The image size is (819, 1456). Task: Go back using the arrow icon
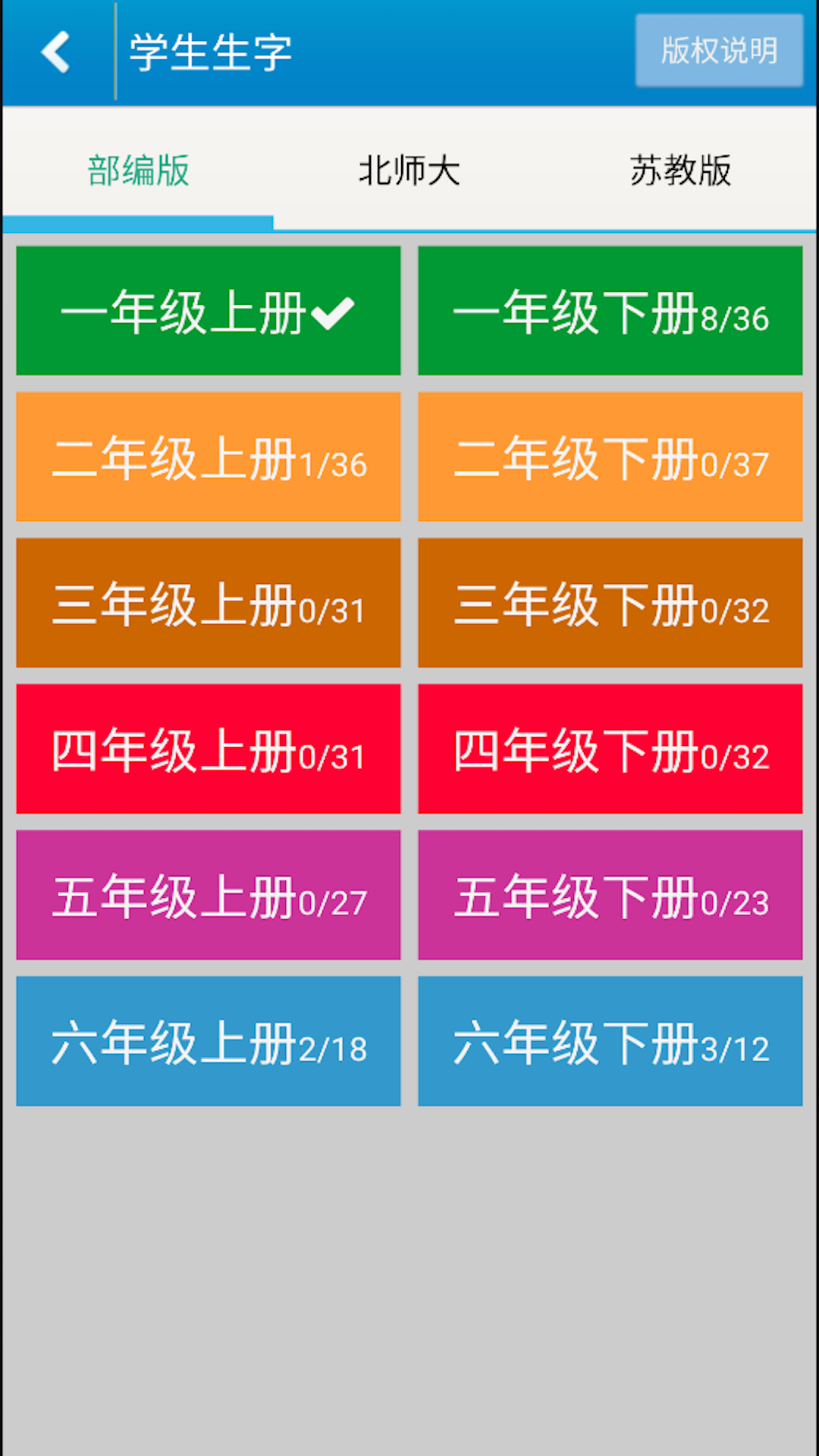point(56,52)
